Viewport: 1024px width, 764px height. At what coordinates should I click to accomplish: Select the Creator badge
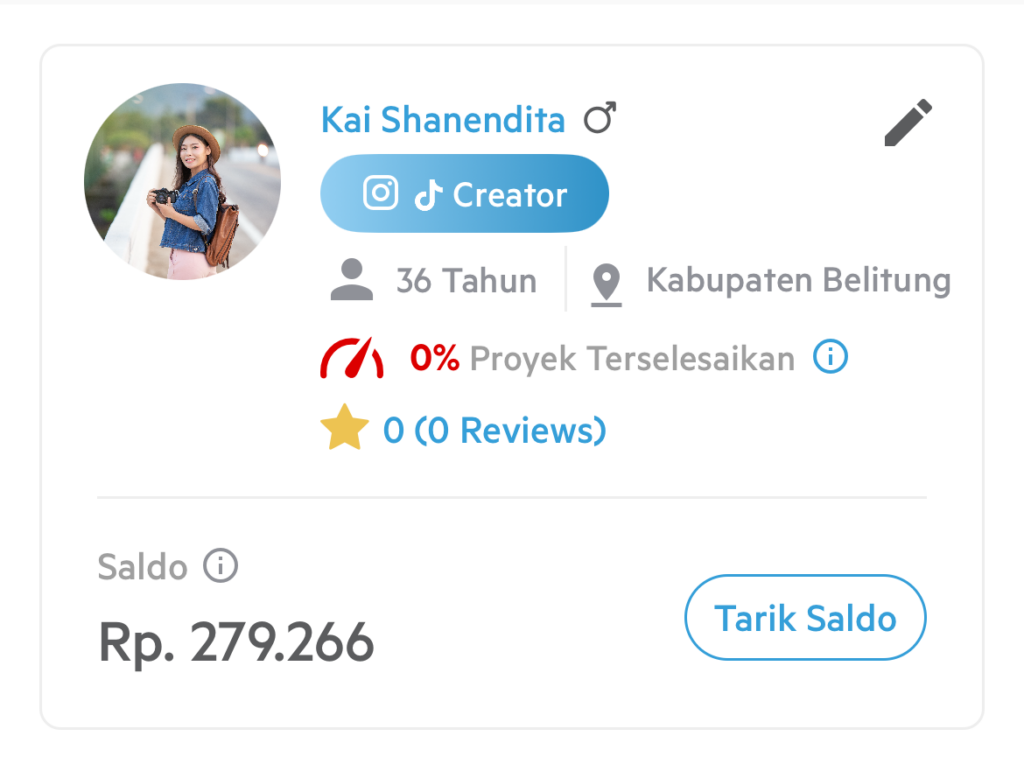(x=464, y=194)
